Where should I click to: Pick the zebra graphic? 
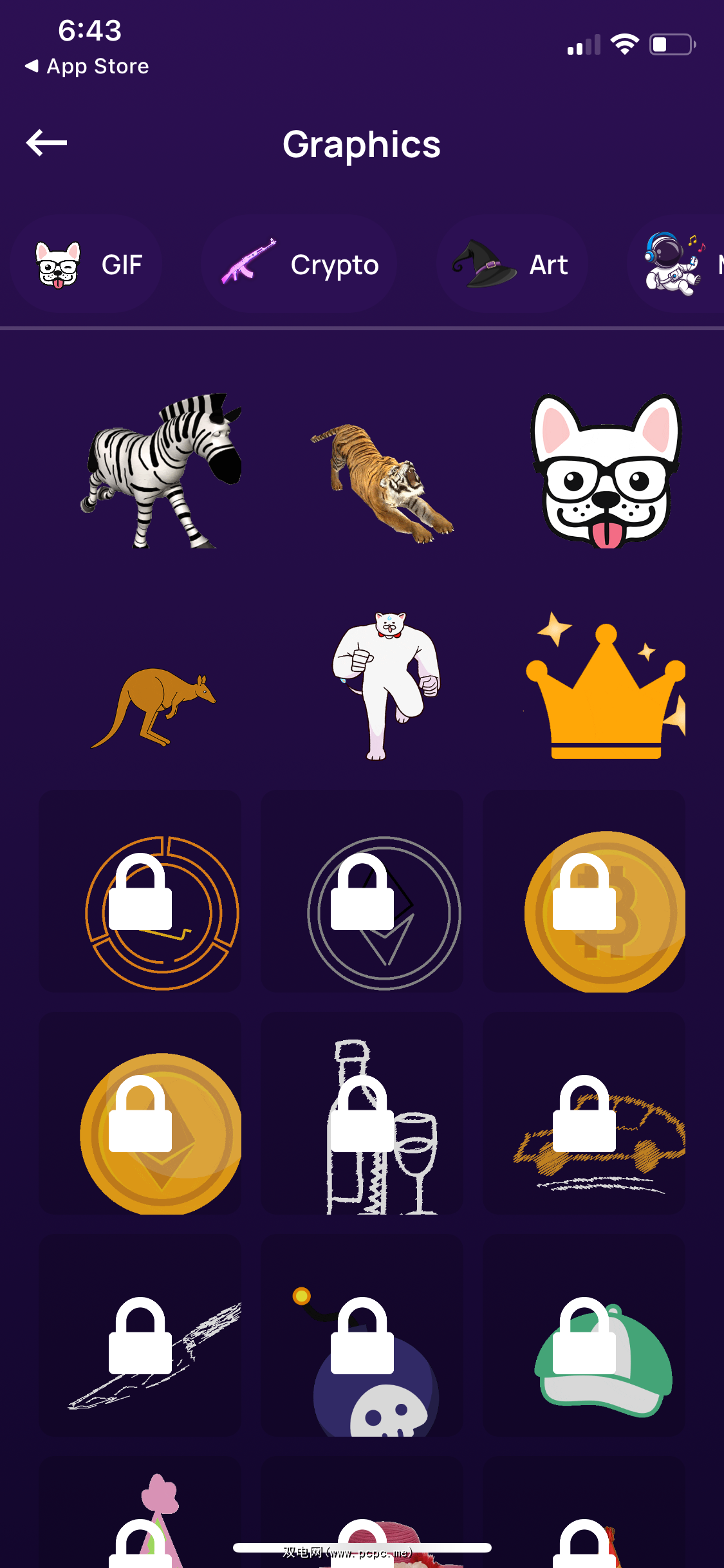pyautogui.click(x=161, y=471)
